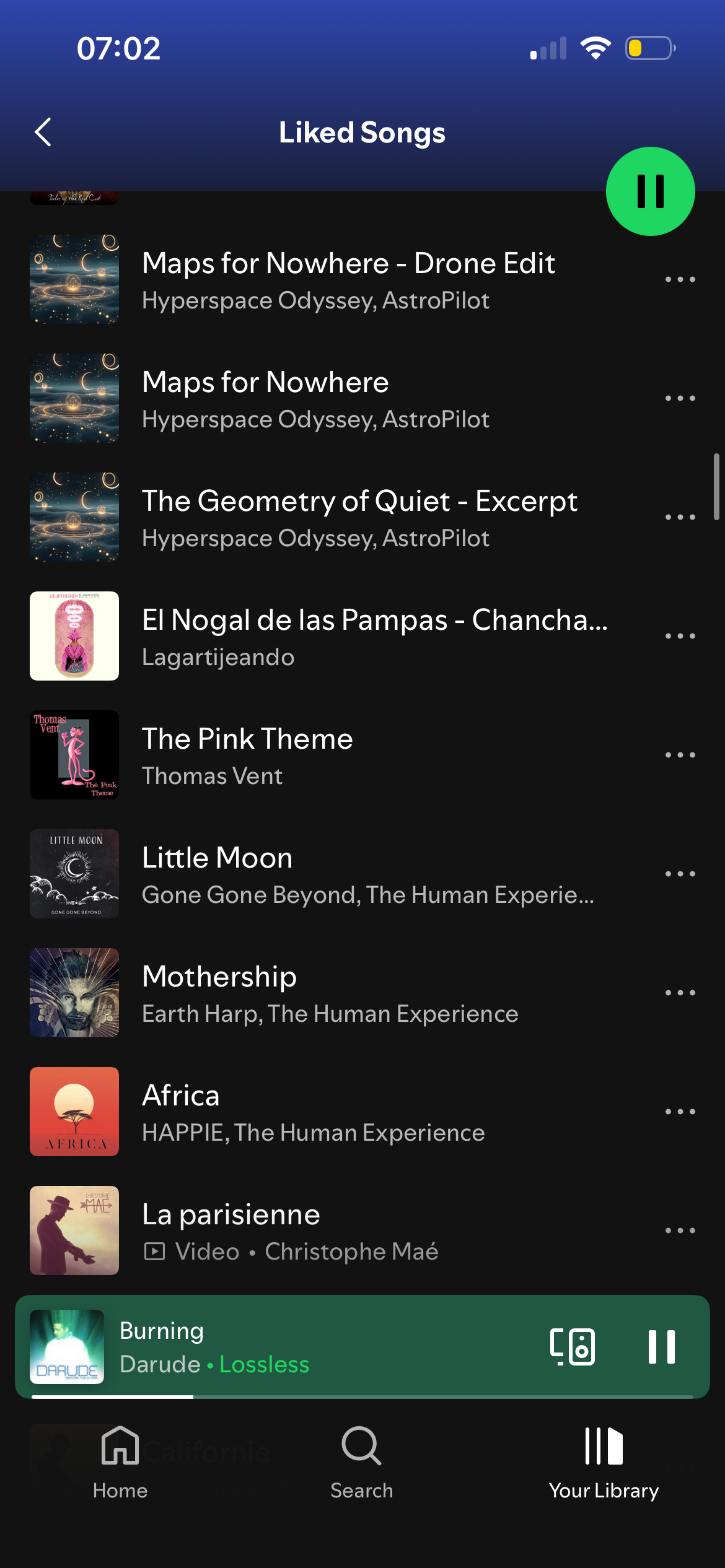Play Maps for Nowhere - Drone Edit

click(347, 280)
